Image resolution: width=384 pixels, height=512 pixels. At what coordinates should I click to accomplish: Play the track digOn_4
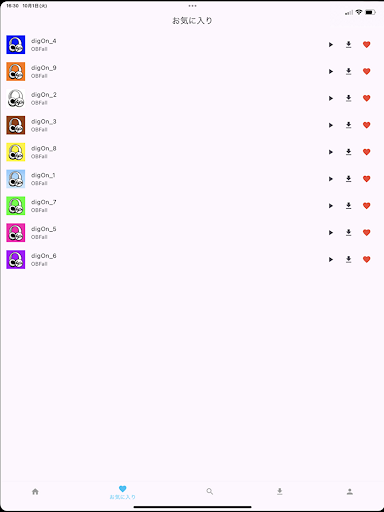(331, 45)
